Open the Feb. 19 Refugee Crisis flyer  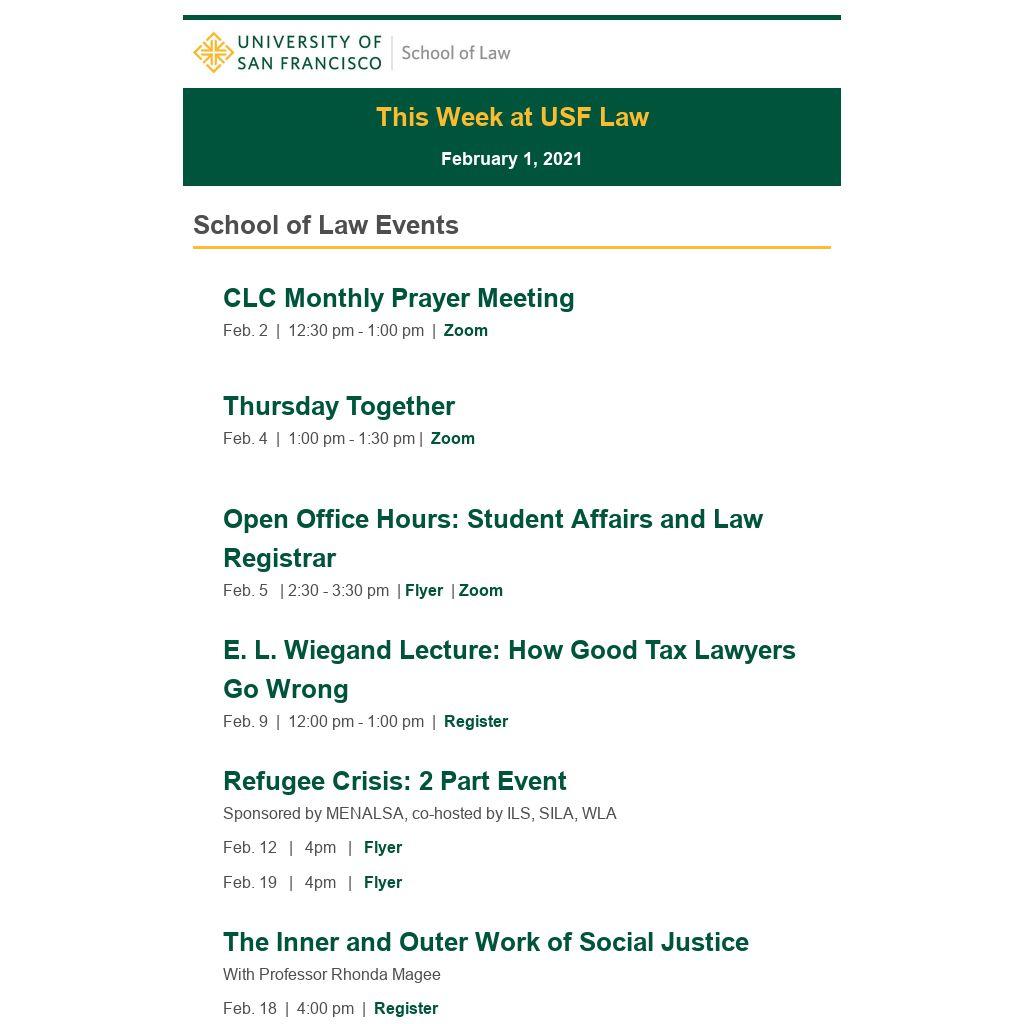[x=383, y=883]
